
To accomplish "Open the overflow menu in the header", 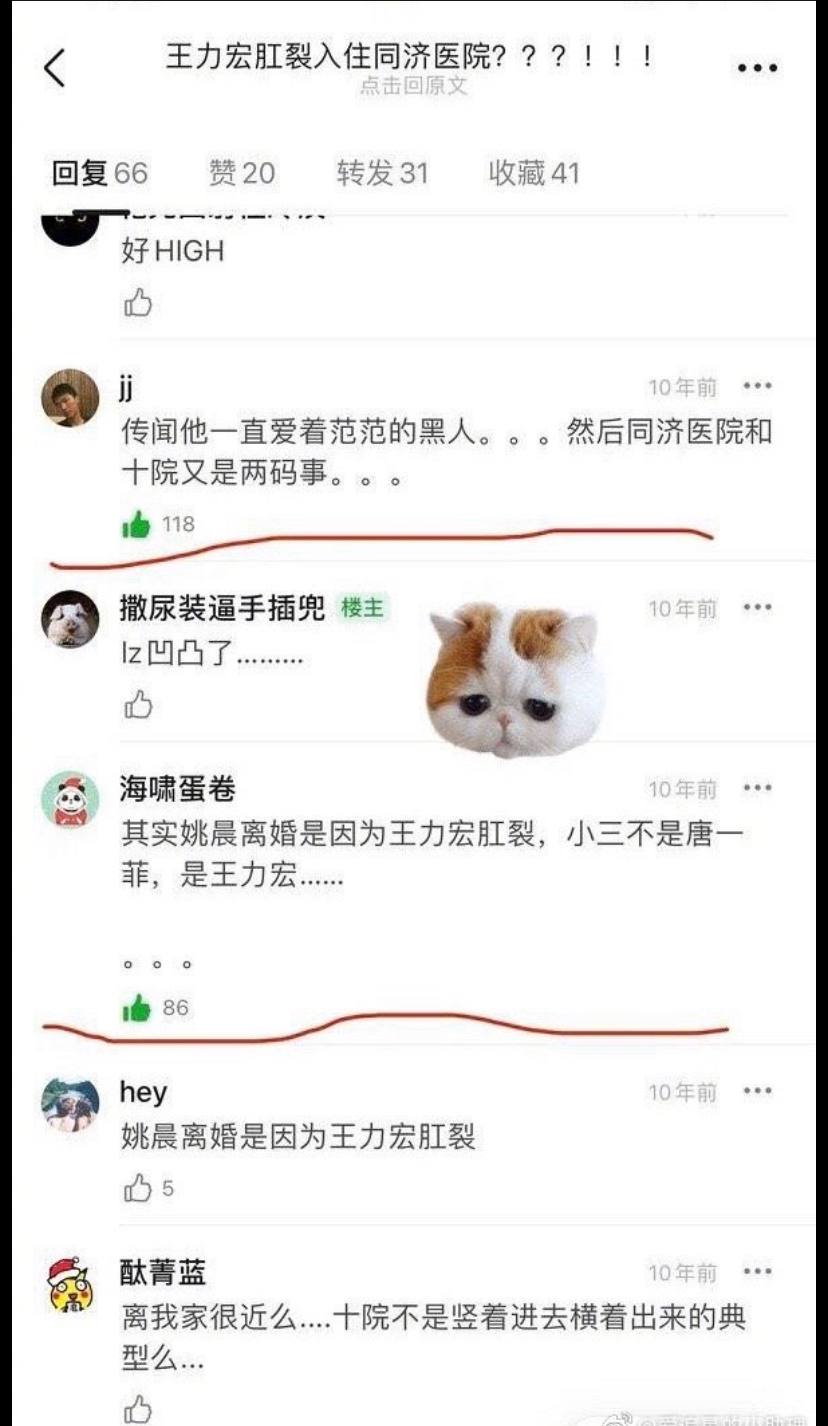I will pyautogui.click(x=757, y=68).
